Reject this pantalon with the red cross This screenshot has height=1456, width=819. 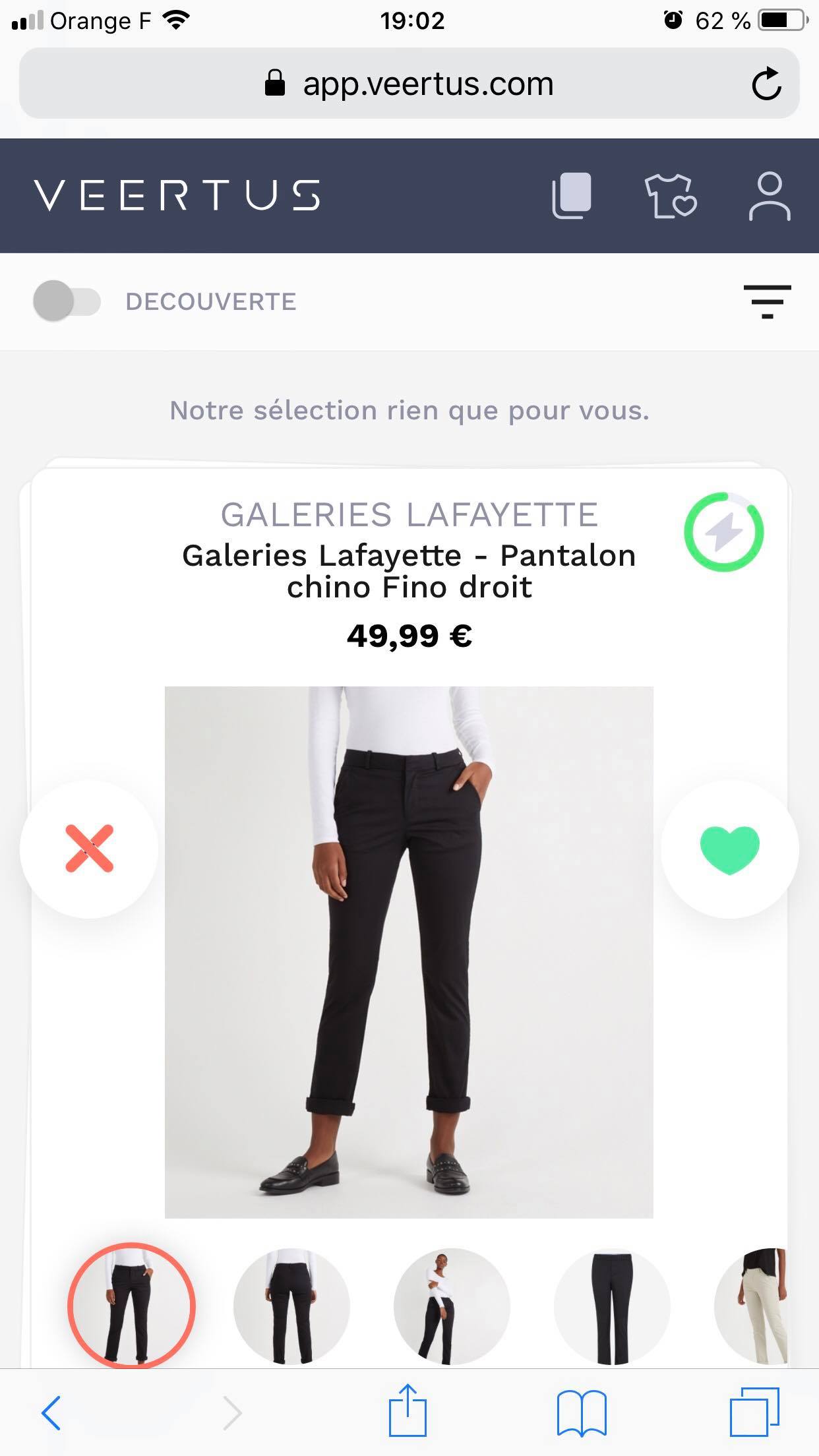pyautogui.click(x=89, y=849)
